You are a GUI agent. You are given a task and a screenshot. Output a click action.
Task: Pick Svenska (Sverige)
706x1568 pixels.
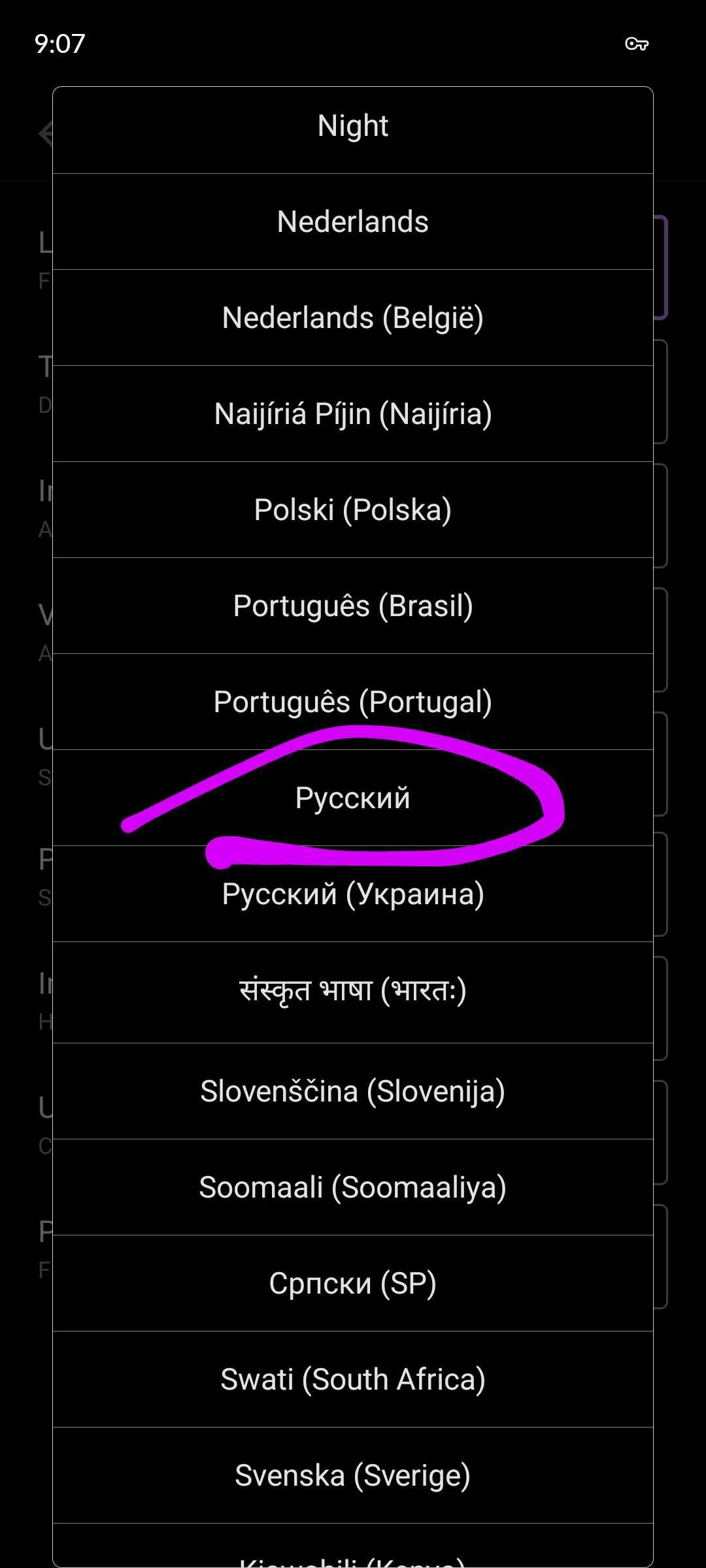pos(353,1476)
